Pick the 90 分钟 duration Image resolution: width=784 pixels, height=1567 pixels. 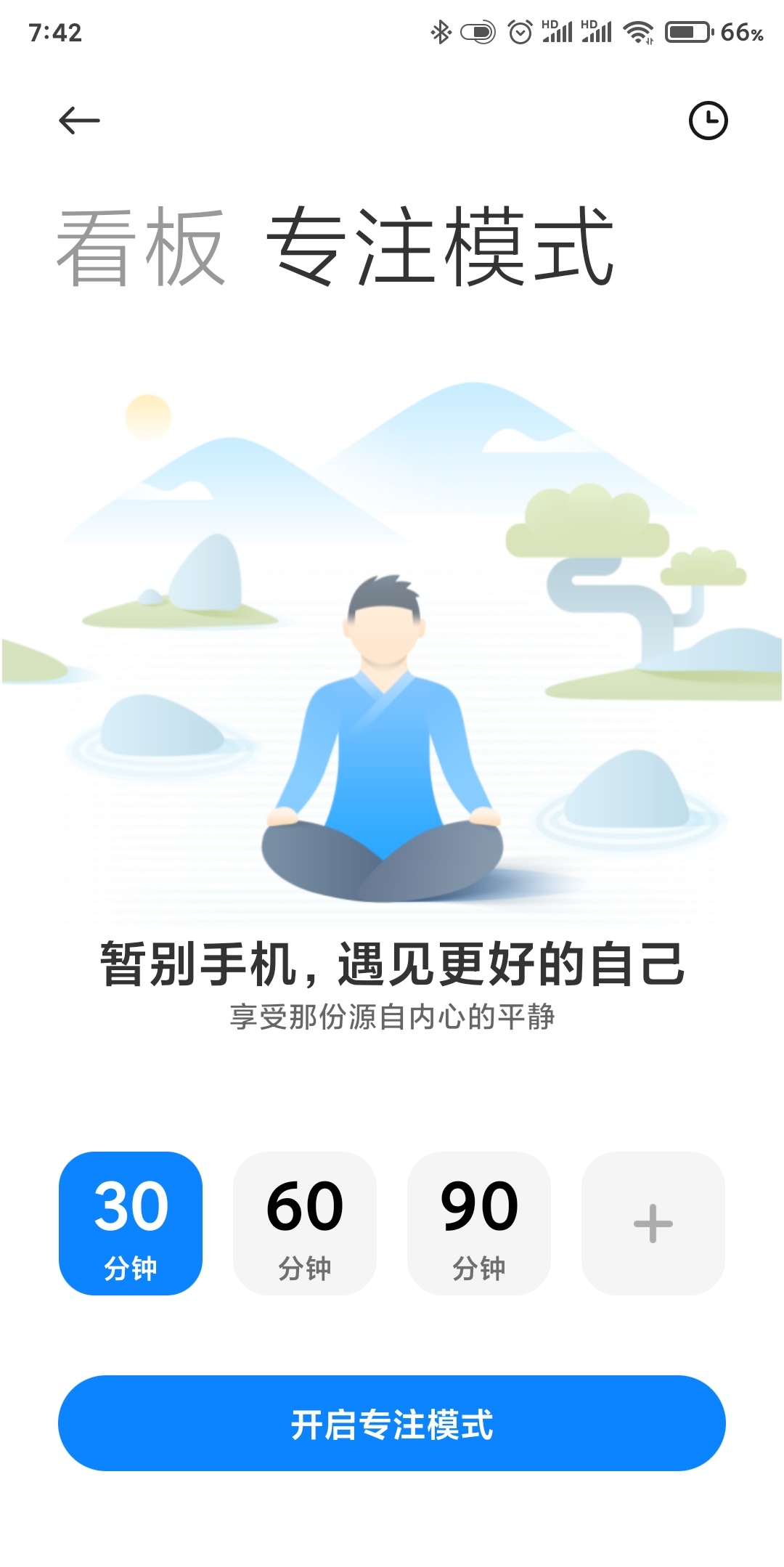pos(479,1223)
